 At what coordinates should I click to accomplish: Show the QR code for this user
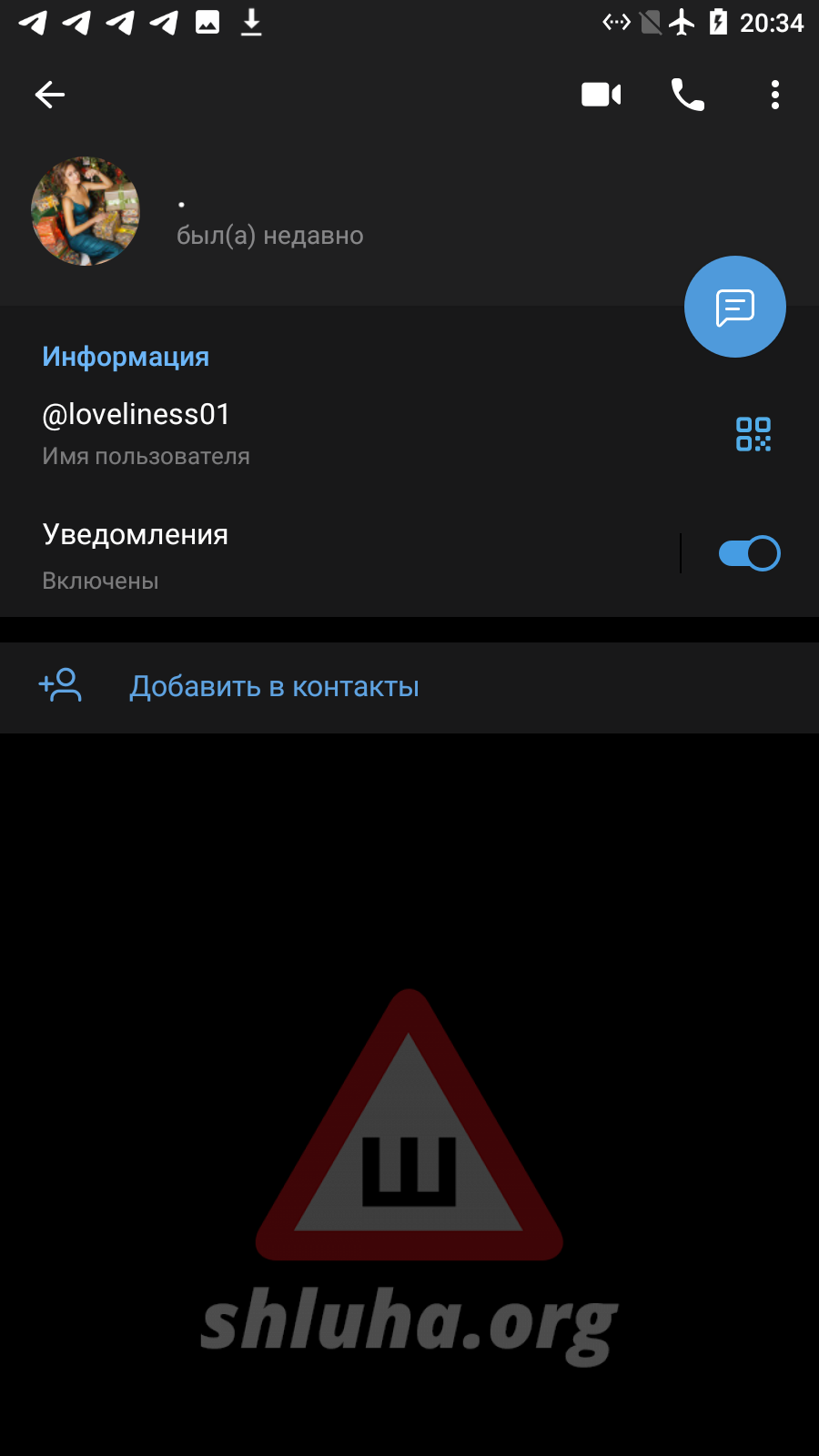(753, 434)
